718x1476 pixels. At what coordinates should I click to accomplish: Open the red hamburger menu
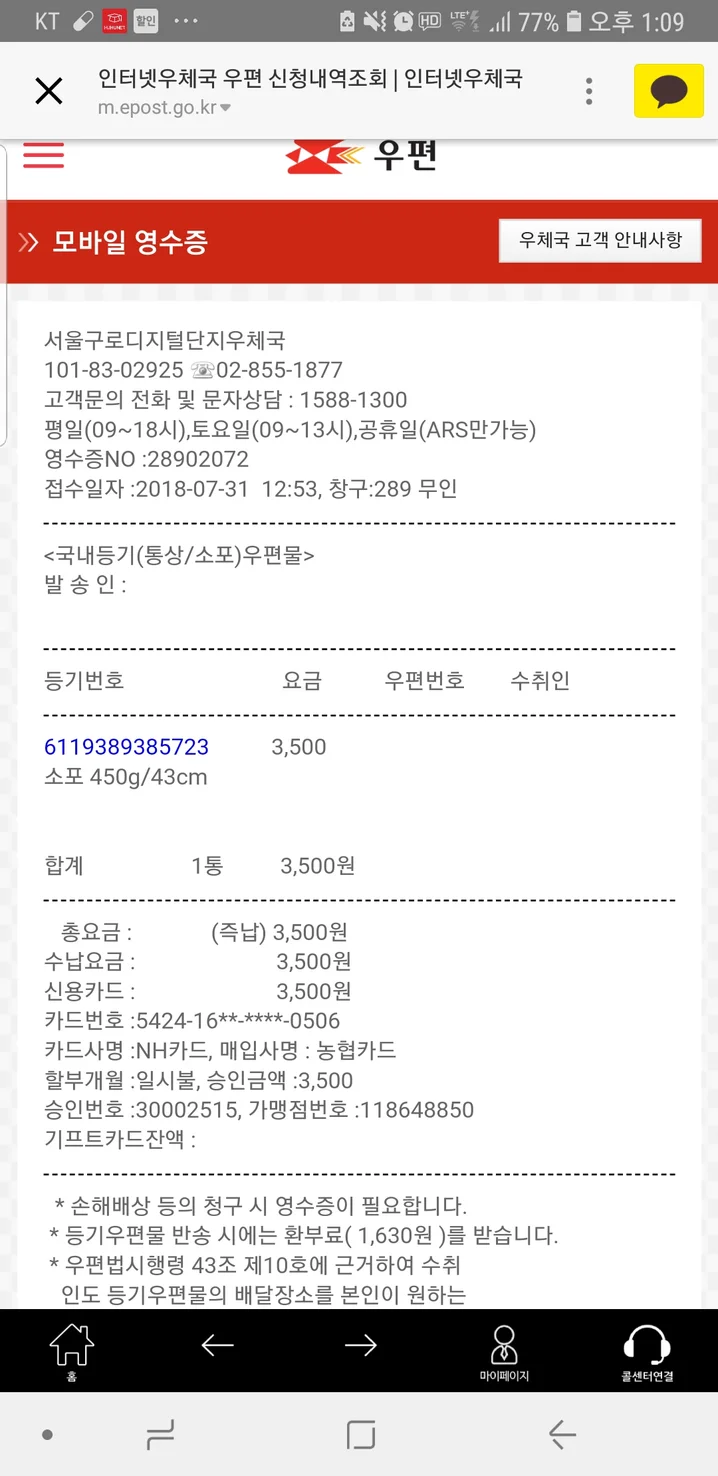43,156
